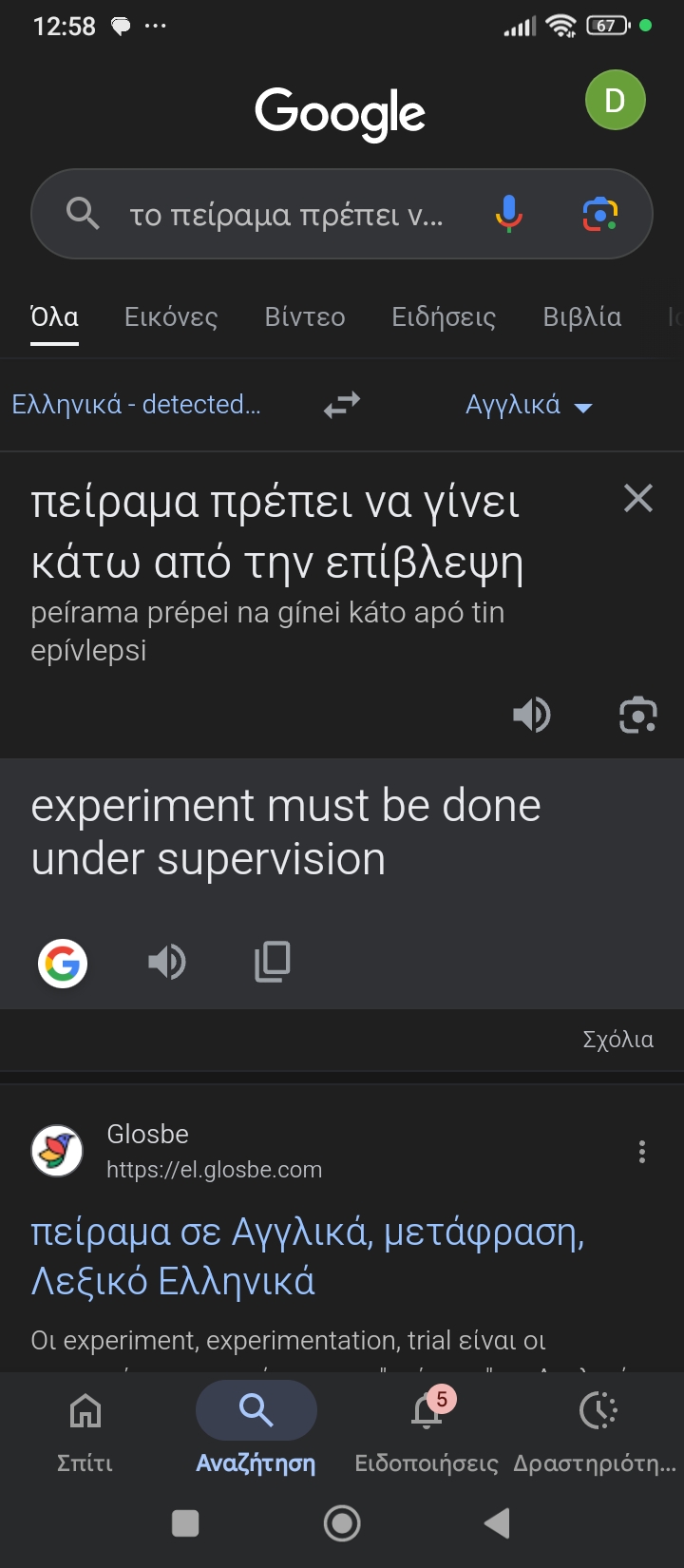The width and height of the screenshot is (684, 1568).
Task: Clear the Greek source text
Action: (638, 498)
